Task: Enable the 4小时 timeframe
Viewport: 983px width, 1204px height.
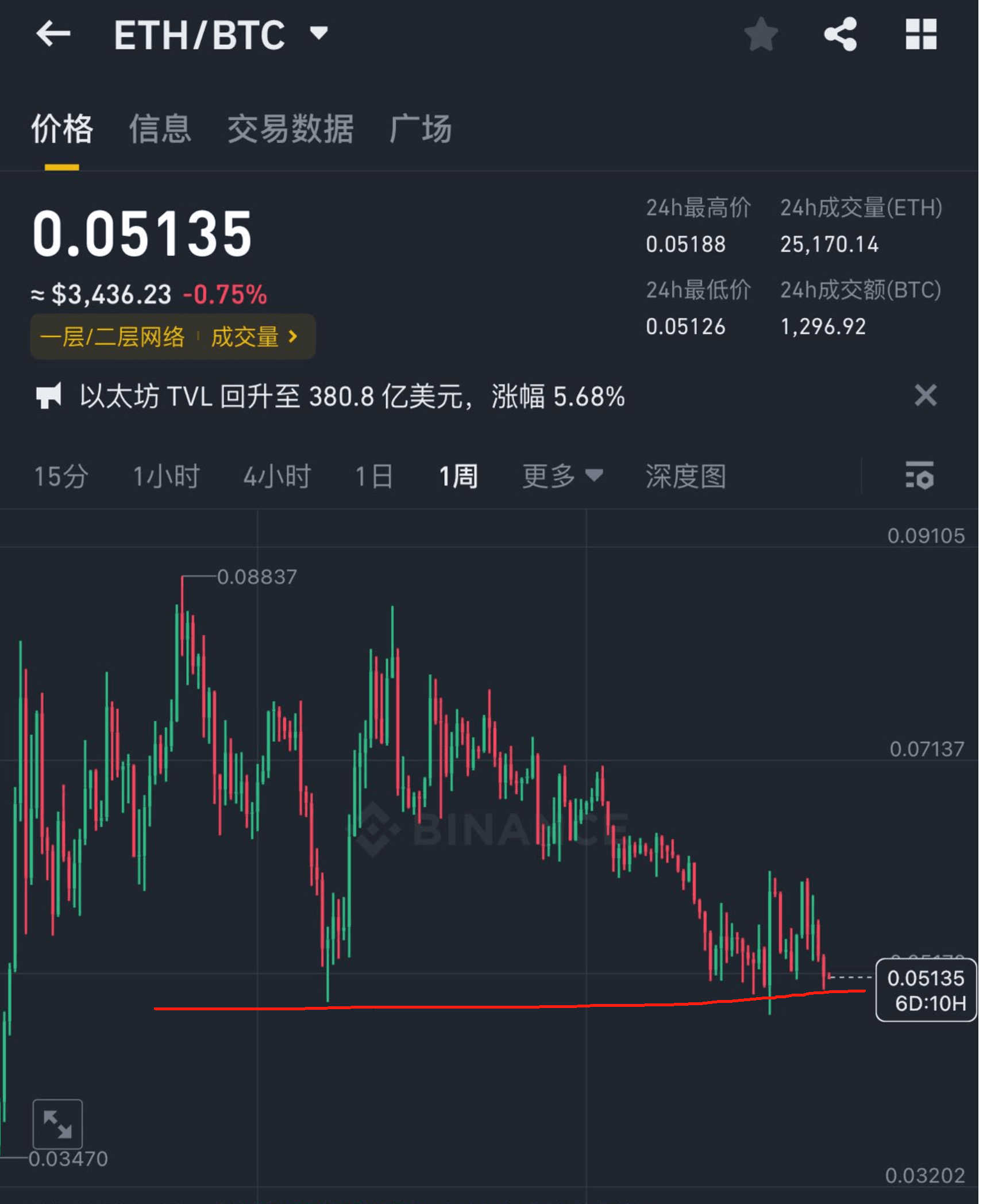Action: tap(277, 476)
